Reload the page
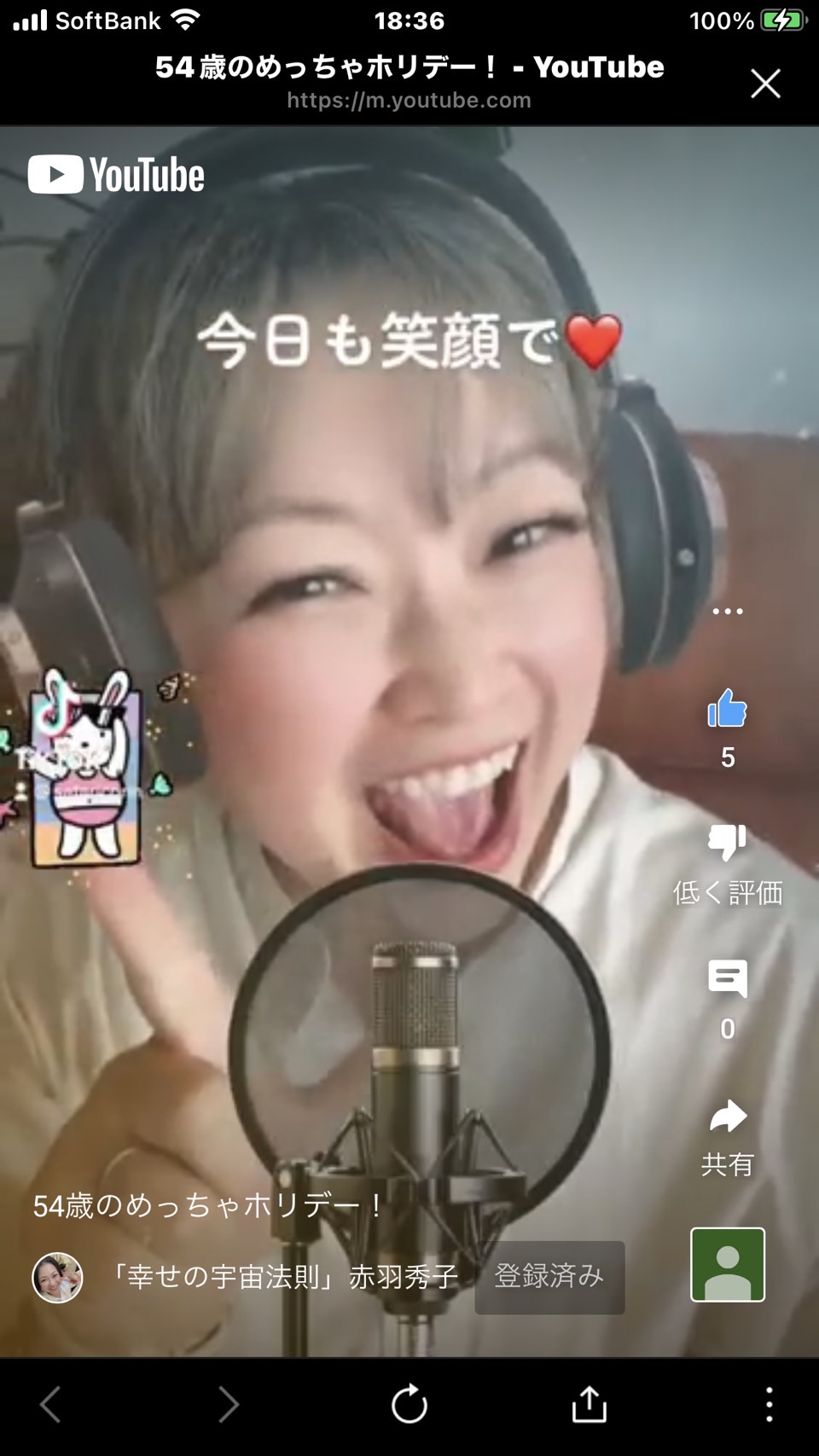Viewport: 819px width, 1456px height. coord(409,1404)
